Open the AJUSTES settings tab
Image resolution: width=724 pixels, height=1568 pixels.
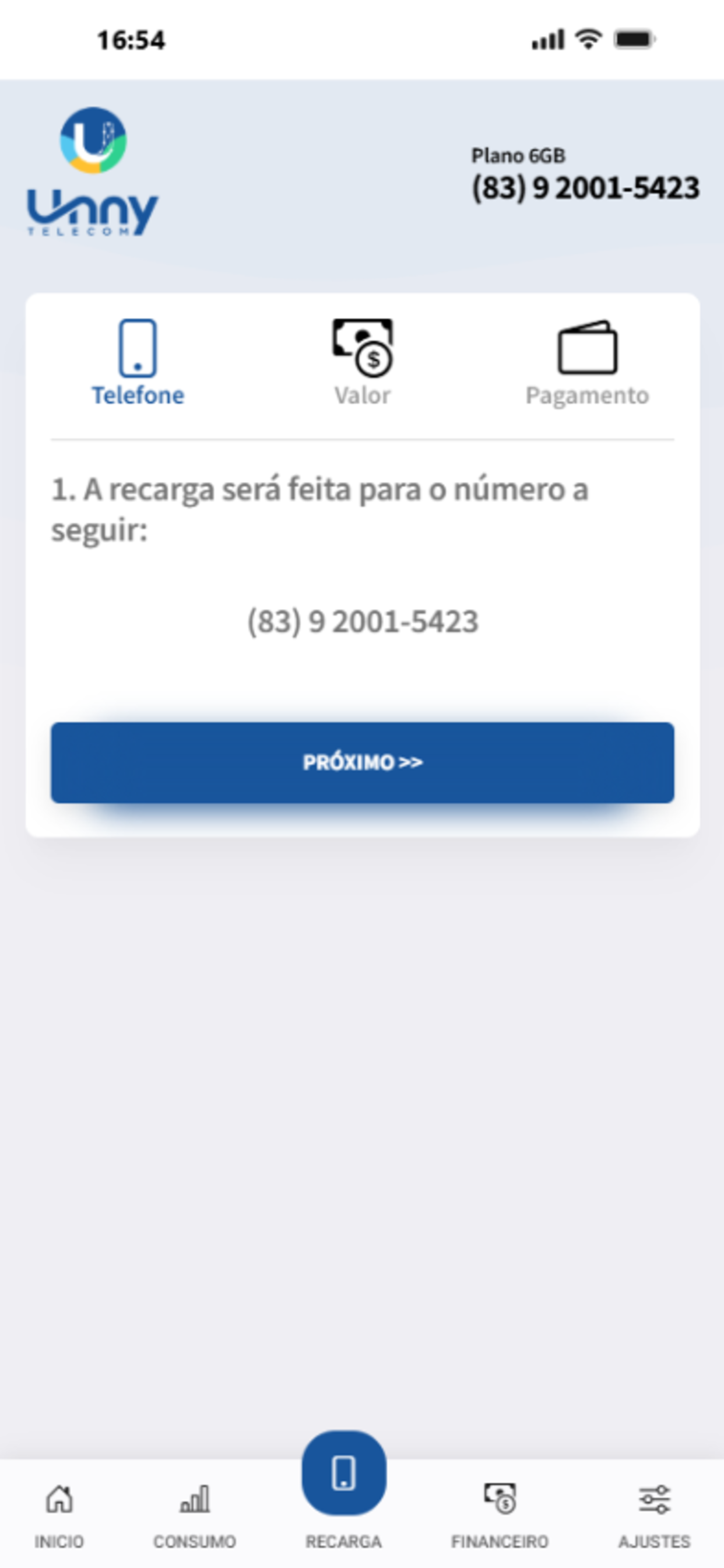[x=655, y=1515]
